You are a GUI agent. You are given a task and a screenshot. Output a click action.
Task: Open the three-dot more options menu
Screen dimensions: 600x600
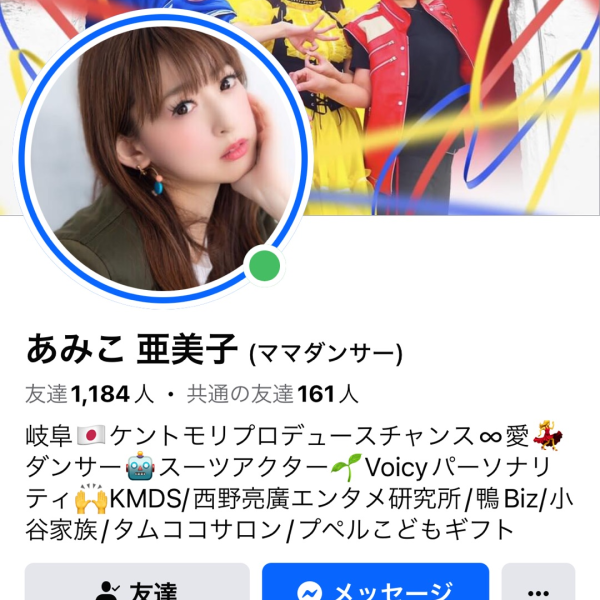coord(538,588)
